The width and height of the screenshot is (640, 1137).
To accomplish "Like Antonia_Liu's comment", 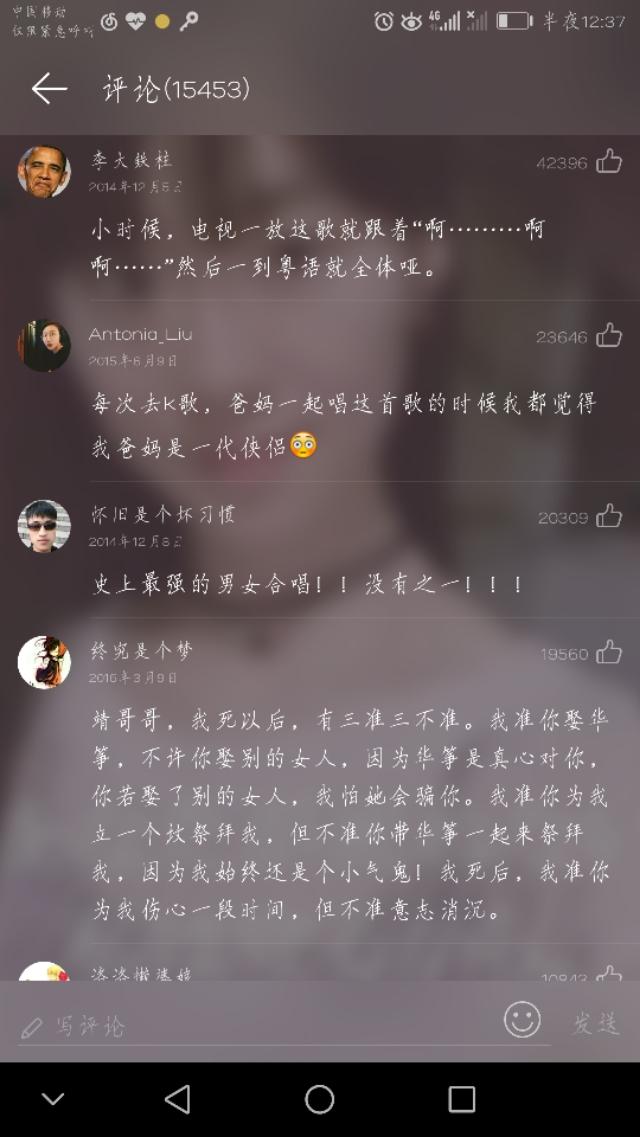I will point(609,336).
